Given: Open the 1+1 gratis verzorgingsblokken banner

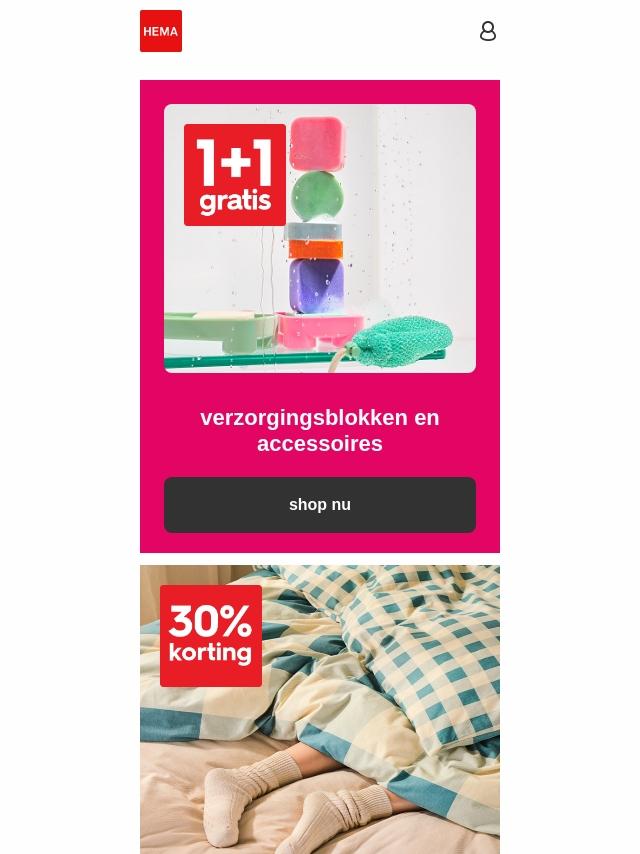Looking at the screenshot, I should coord(320,238).
